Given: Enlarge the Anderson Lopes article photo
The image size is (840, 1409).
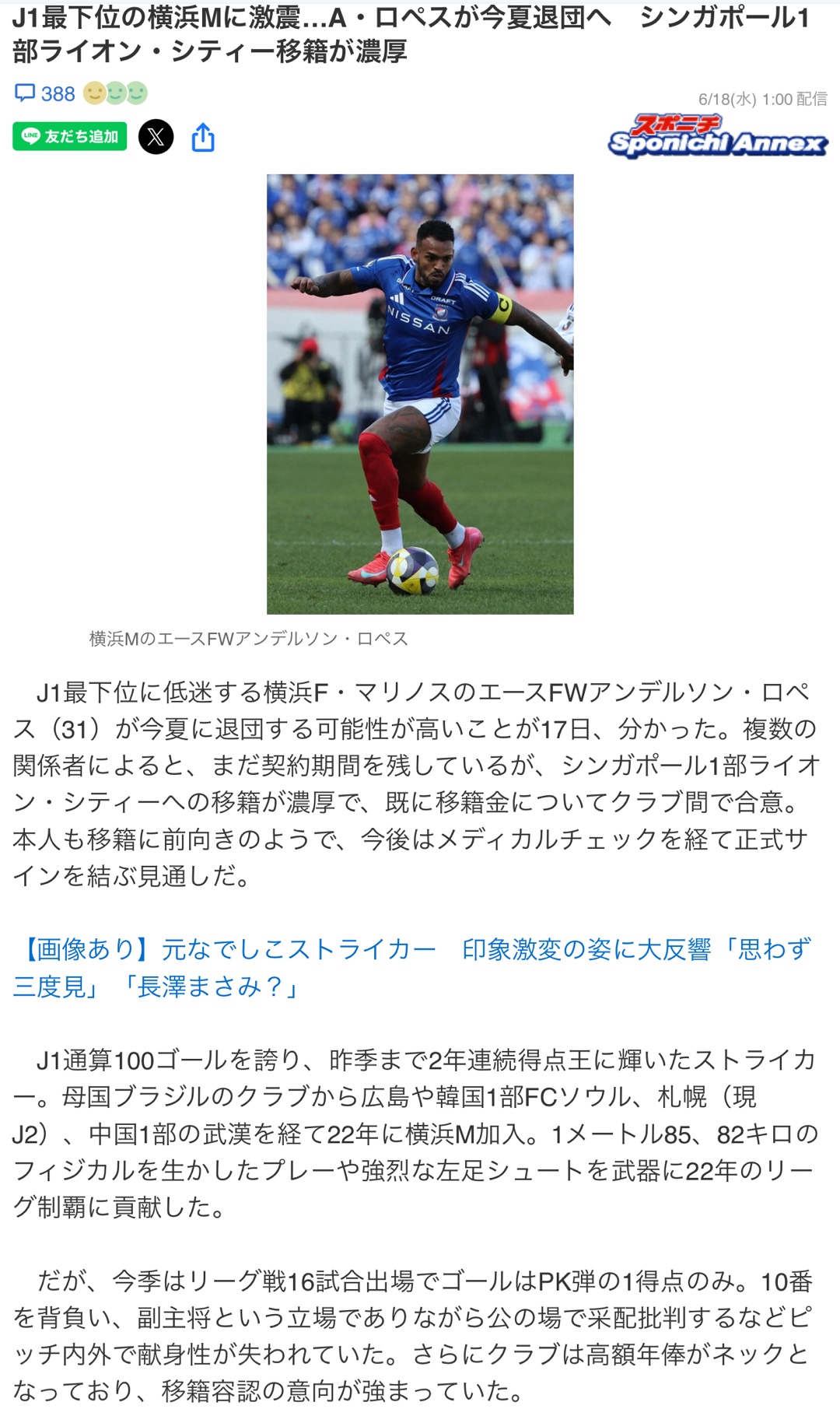Looking at the screenshot, I should pos(420,394).
